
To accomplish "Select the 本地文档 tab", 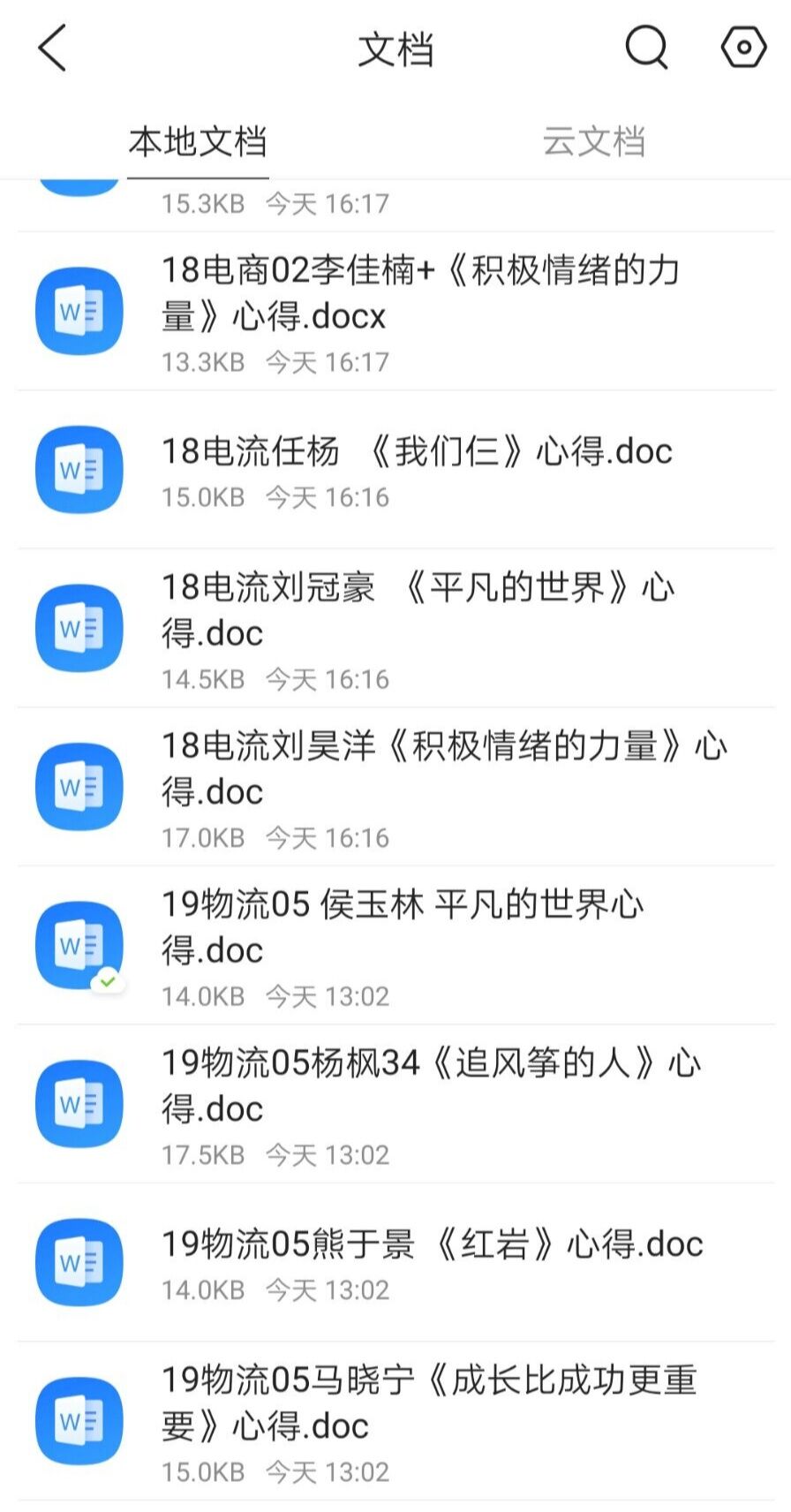I will tap(198, 142).
